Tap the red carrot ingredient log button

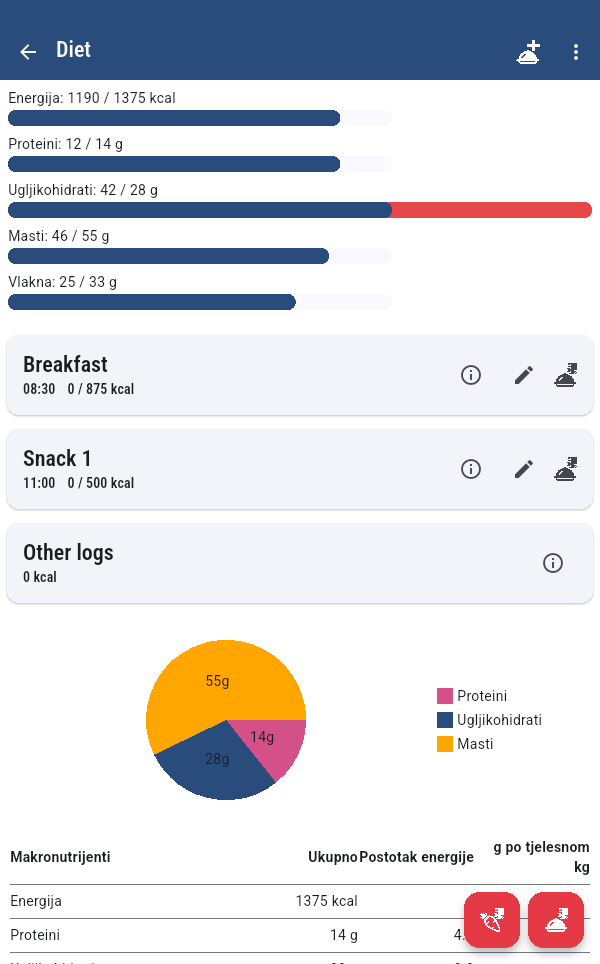click(x=492, y=920)
